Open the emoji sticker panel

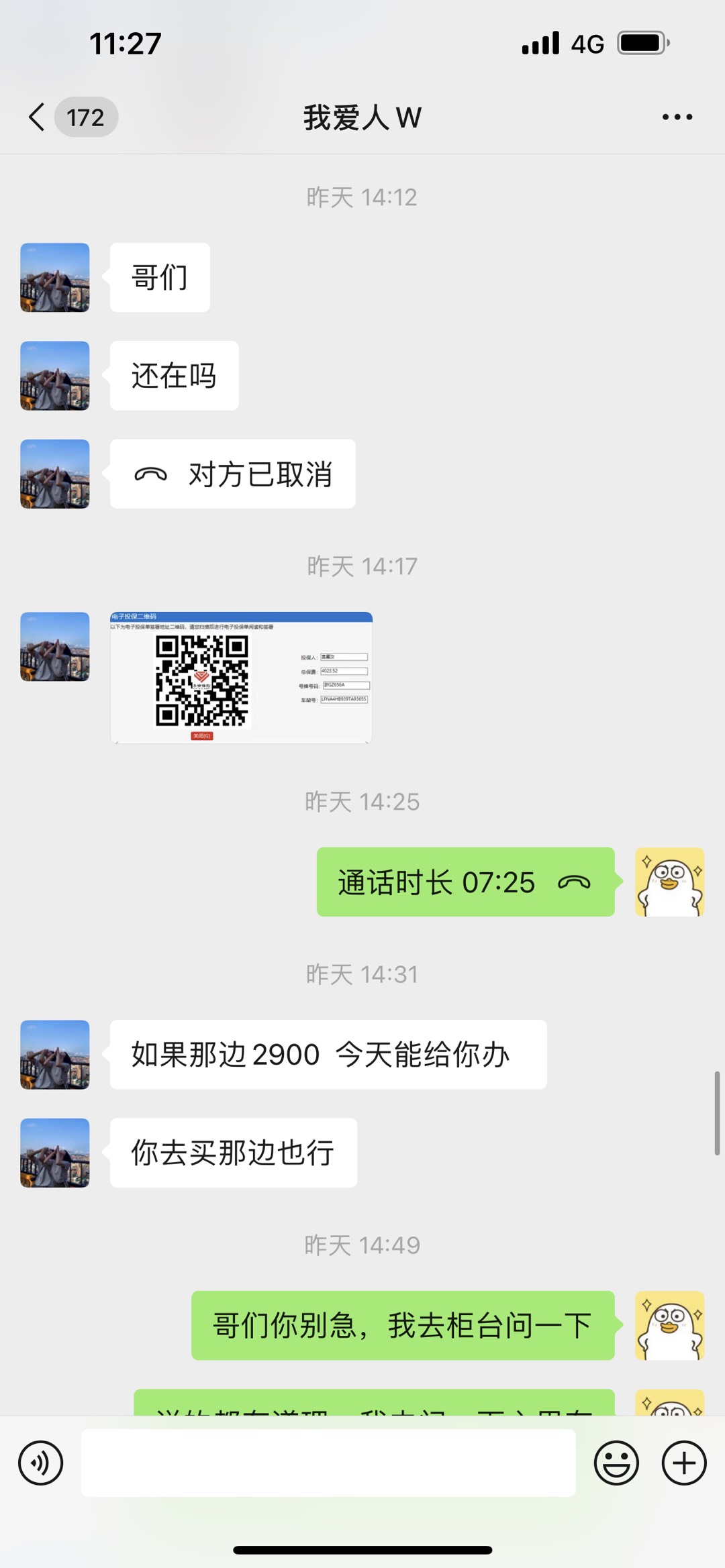[616, 1463]
